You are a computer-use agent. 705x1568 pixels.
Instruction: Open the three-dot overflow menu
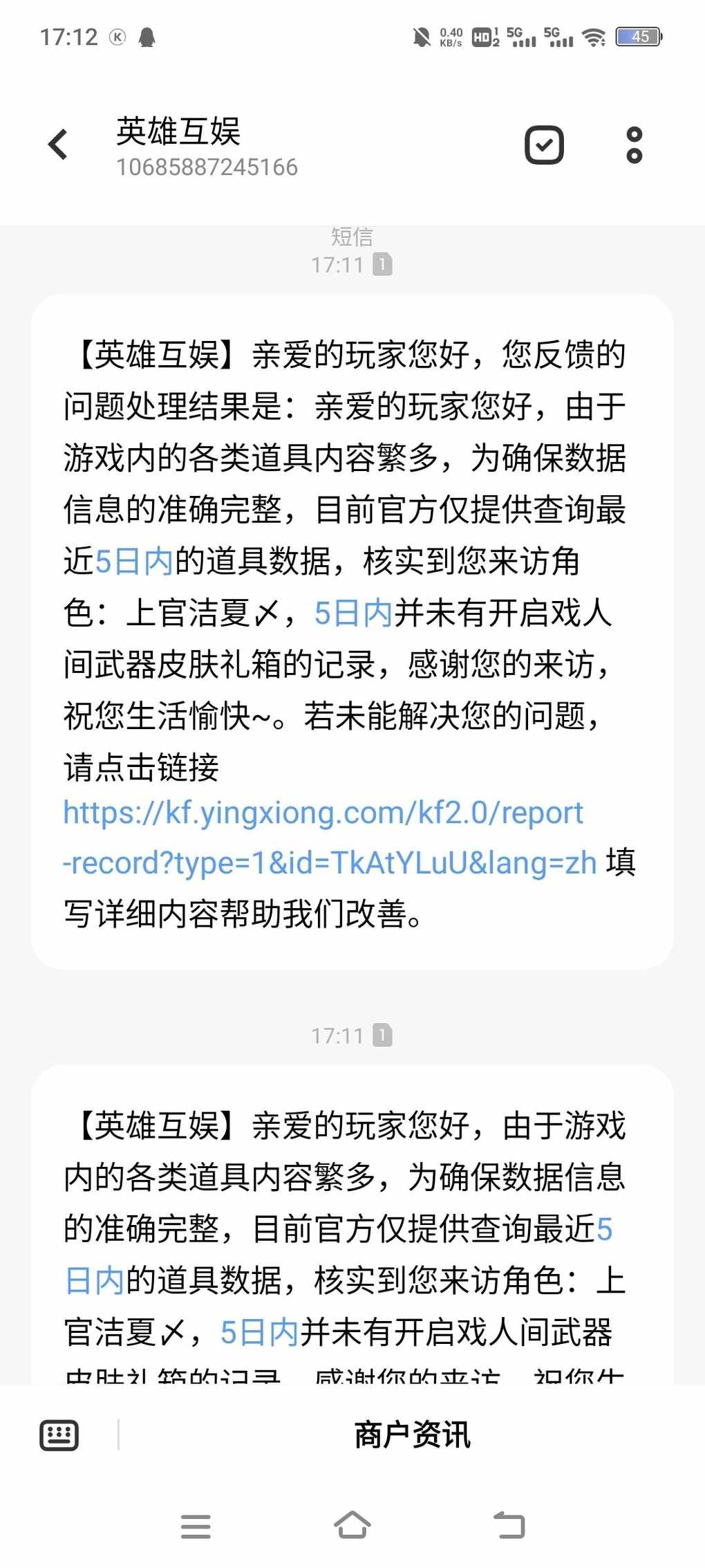click(634, 145)
